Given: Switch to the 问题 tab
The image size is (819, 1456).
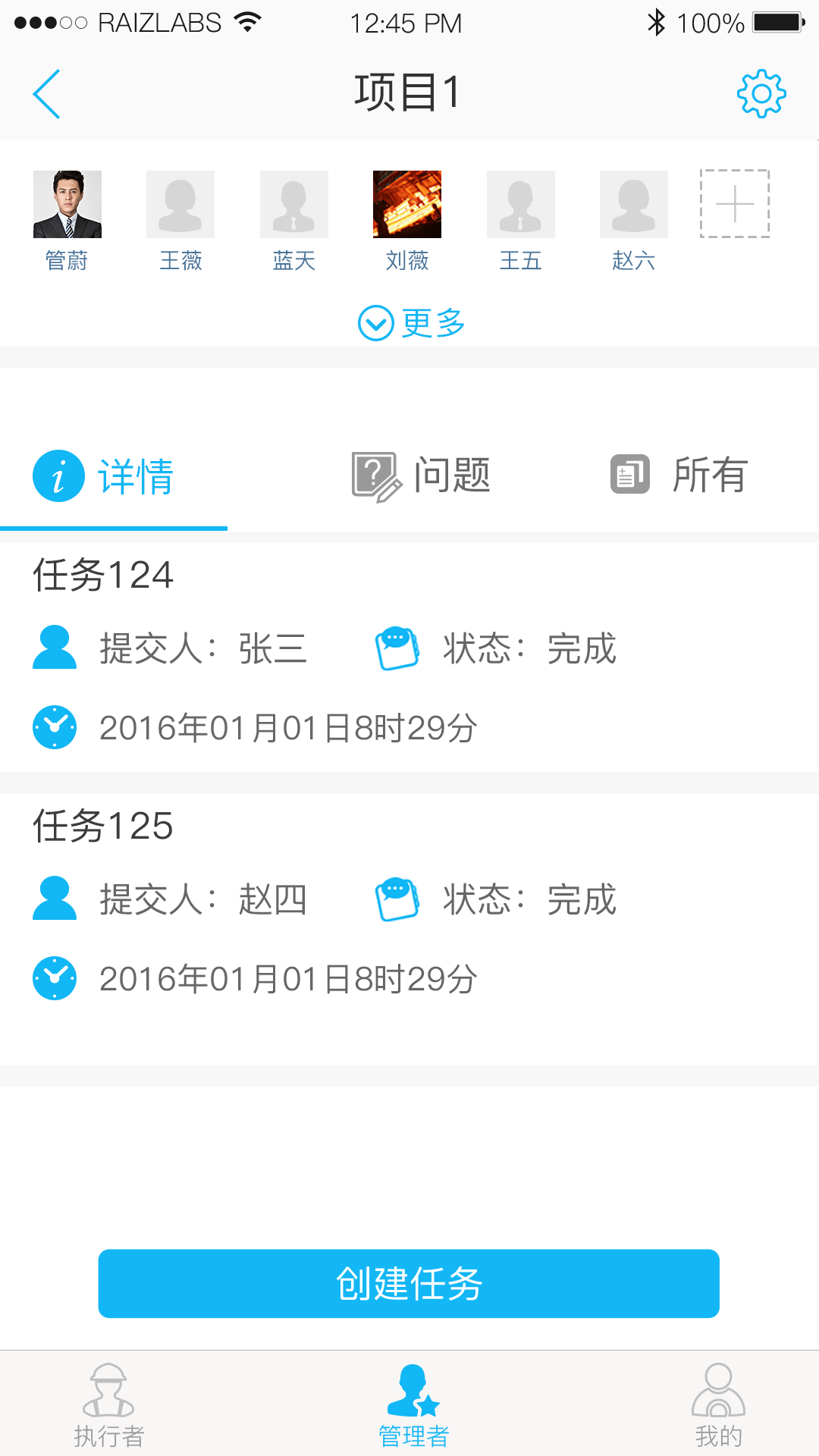Looking at the screenshot, I should point(422,475).
